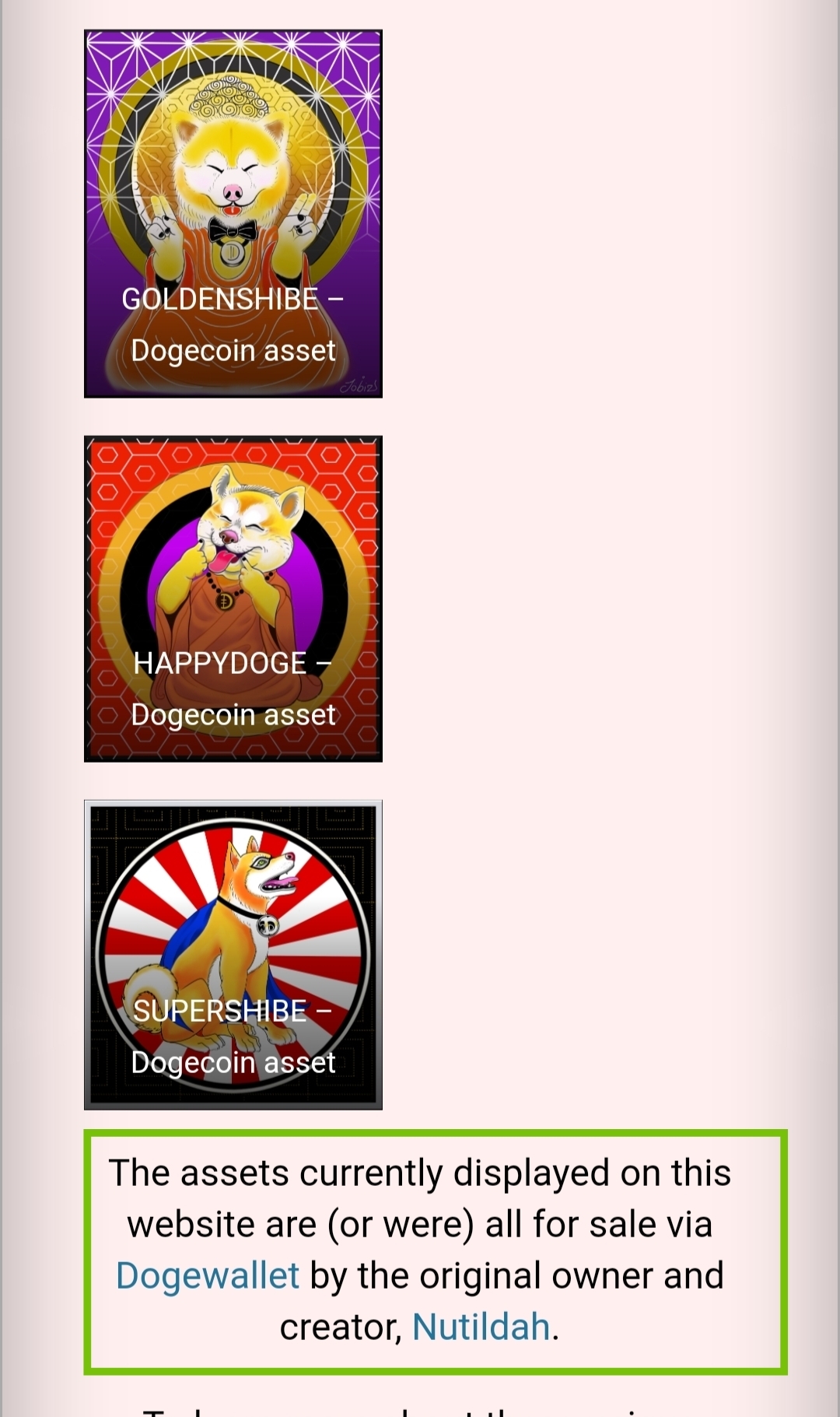Image resolution: width=840 pixels, height=1417 pixels.
Task: Open the GOLDENSHIBE Dogecoin asset tile
Action: point(233,214)
